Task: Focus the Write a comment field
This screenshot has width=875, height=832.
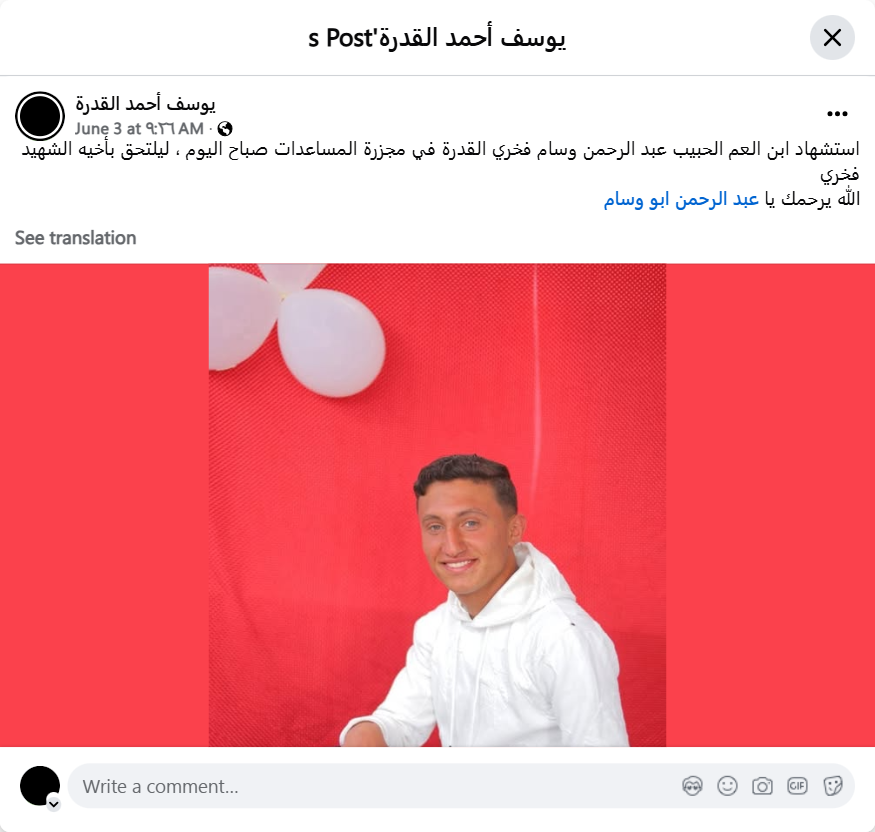Action: [370, 786]
